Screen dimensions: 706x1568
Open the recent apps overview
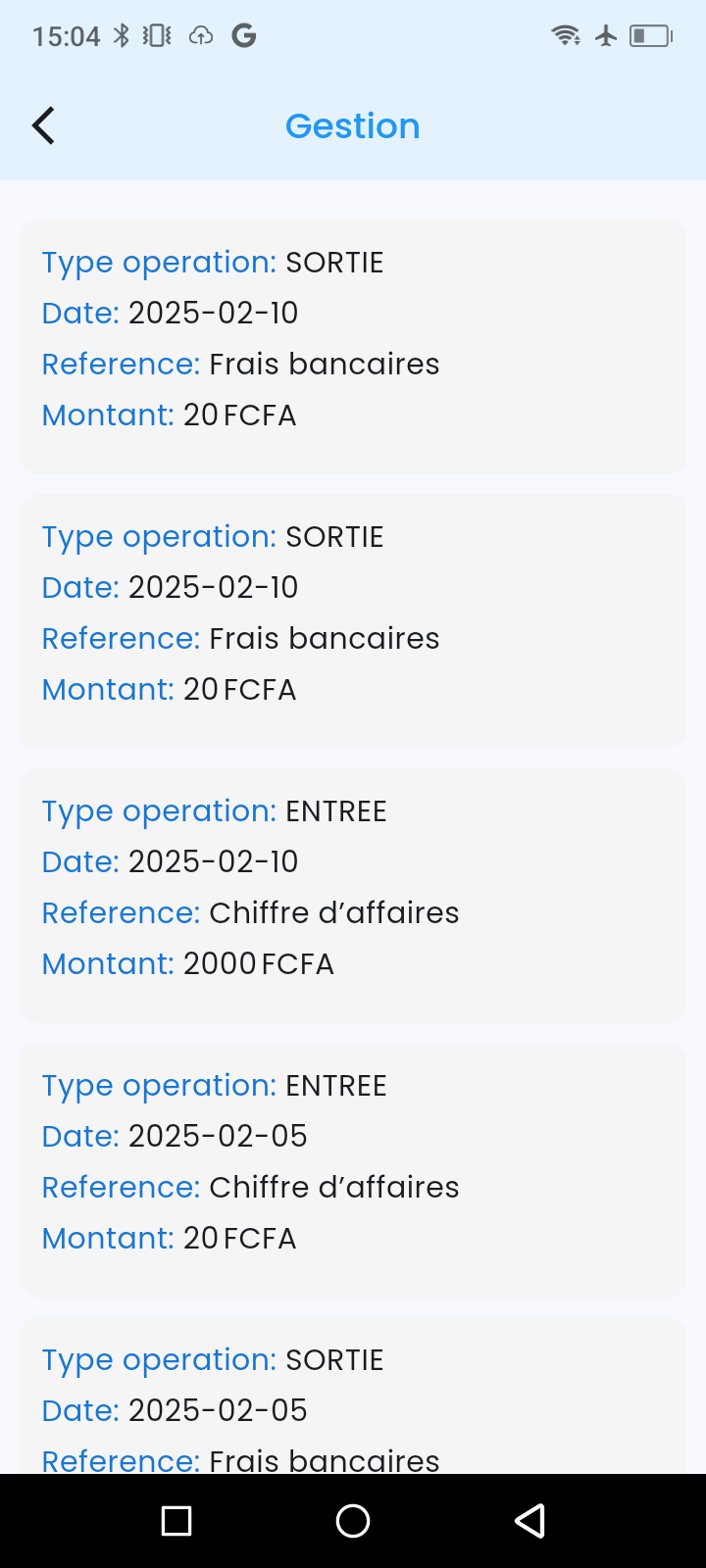176,1521
